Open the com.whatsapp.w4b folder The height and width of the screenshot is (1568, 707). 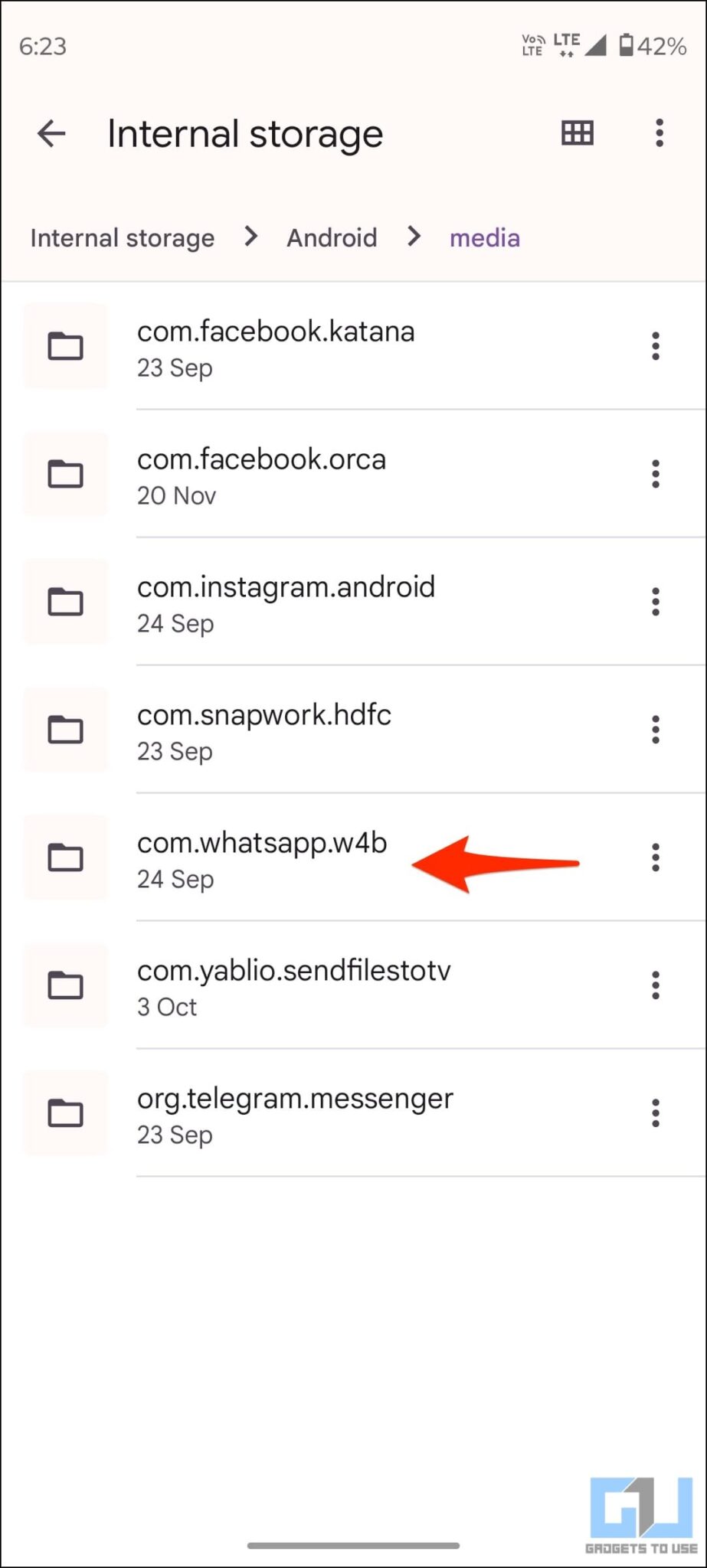click(x=263, y=842)
